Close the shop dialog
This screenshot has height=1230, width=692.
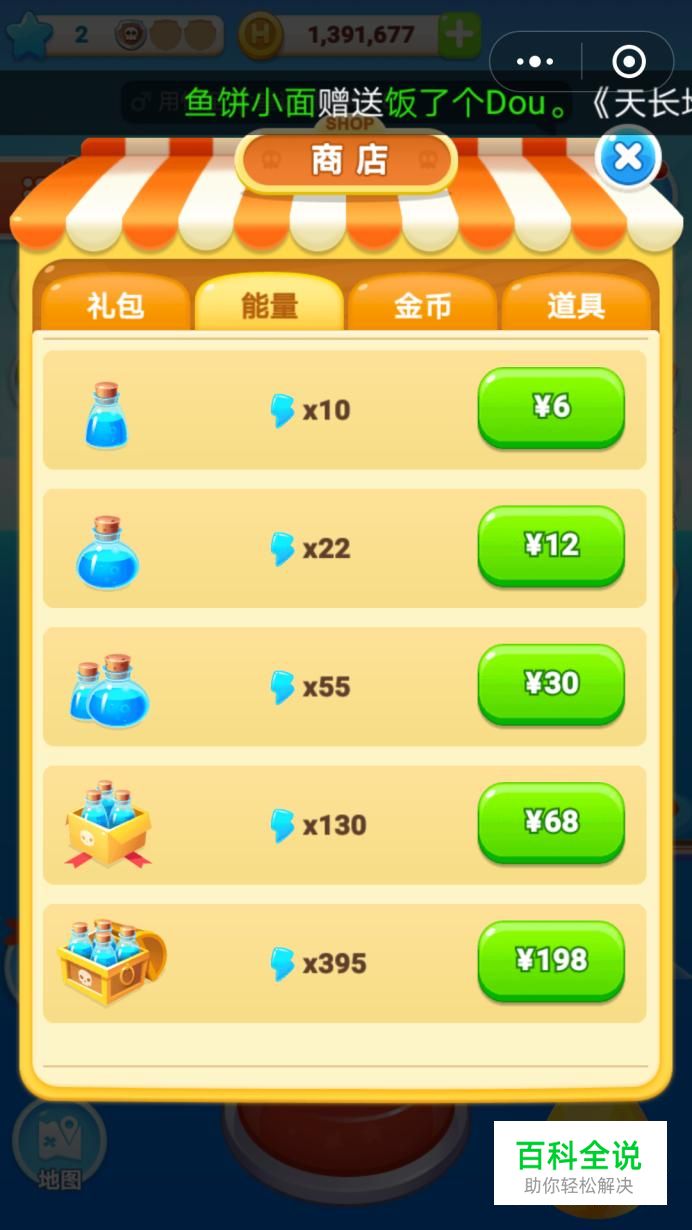627,157
